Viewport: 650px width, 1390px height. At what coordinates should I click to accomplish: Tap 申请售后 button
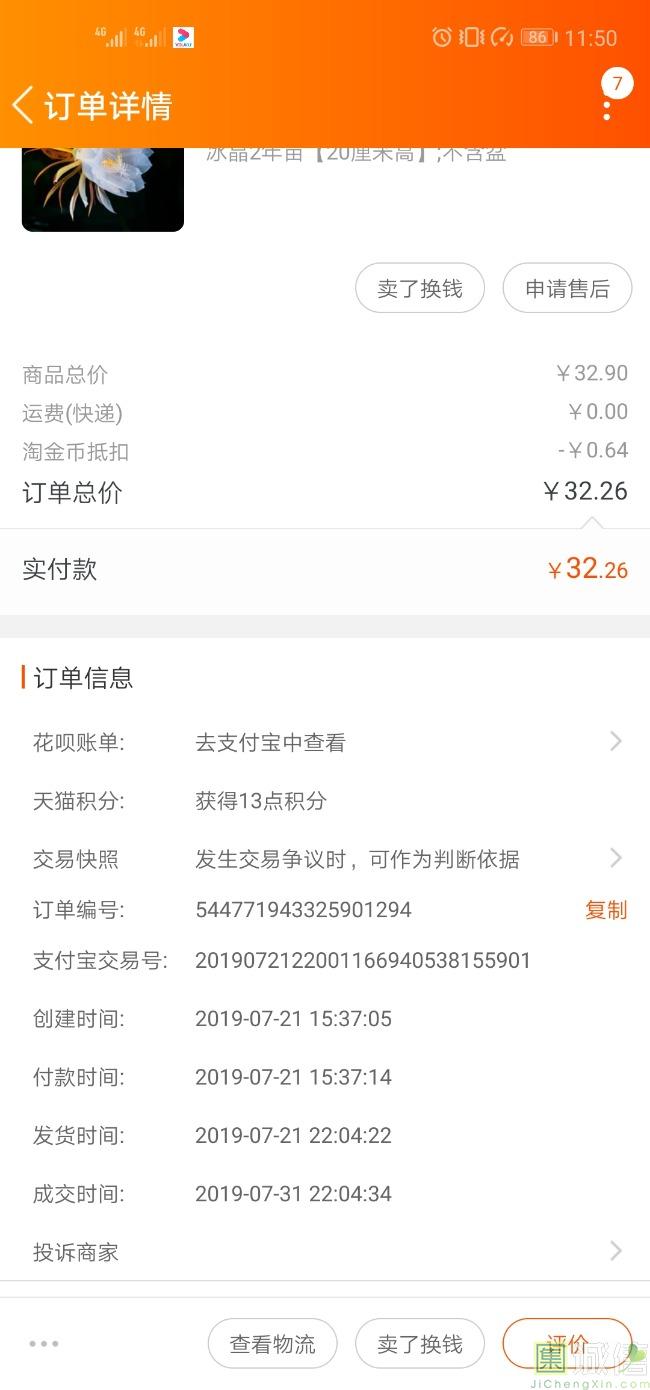(567, 289)
